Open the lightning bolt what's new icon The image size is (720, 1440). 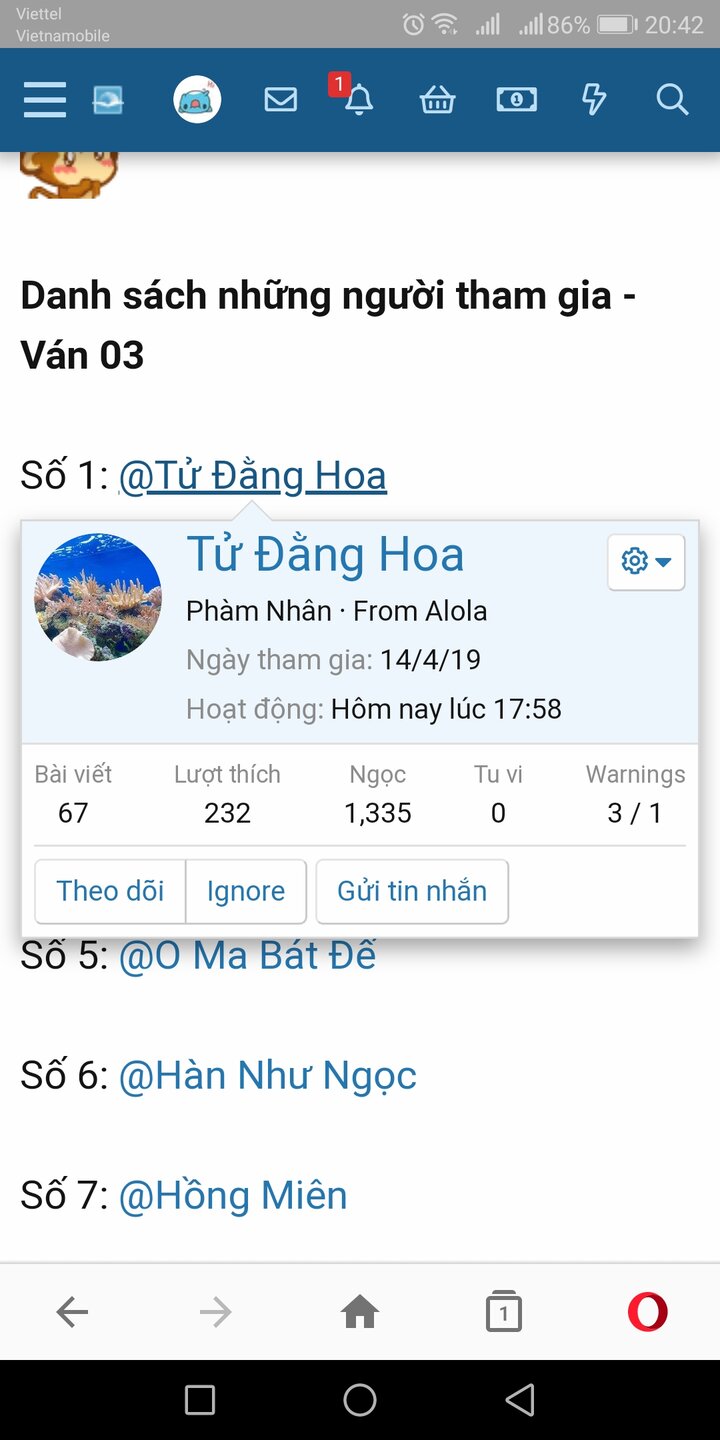pyautogui.click(x=594, y=100)
